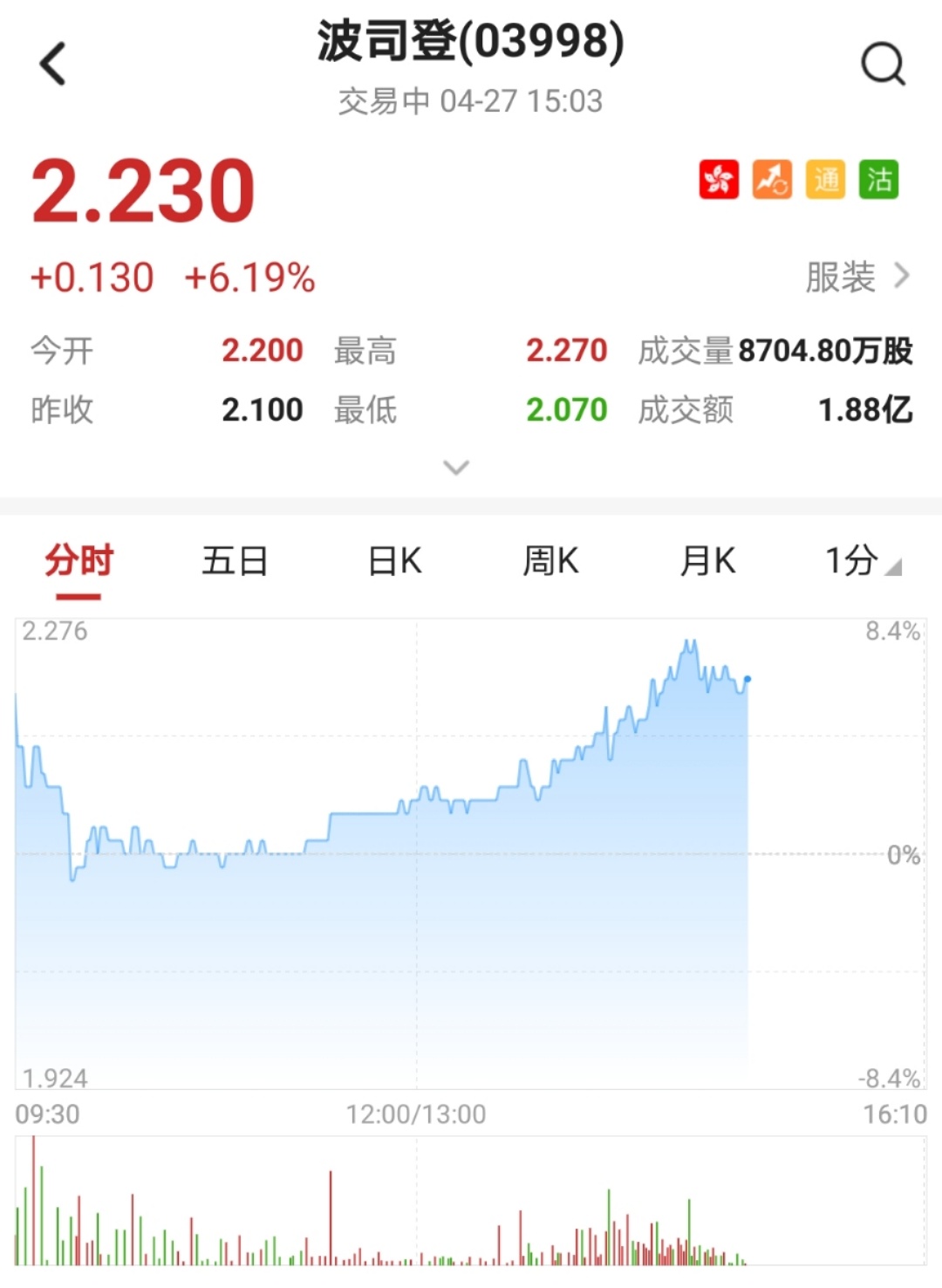The width and height of the screenshot is (942, 1288).
Task: Open stock search magnifier icon
Action: [883, 65]
